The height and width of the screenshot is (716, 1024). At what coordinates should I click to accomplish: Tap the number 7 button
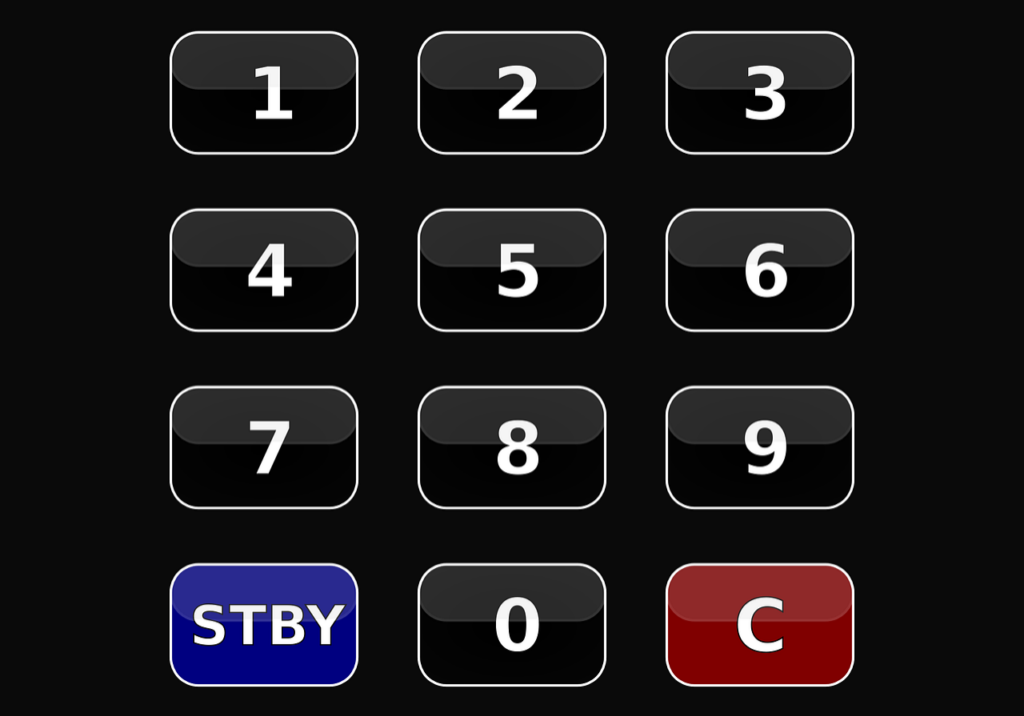click(x=264, y=447)
